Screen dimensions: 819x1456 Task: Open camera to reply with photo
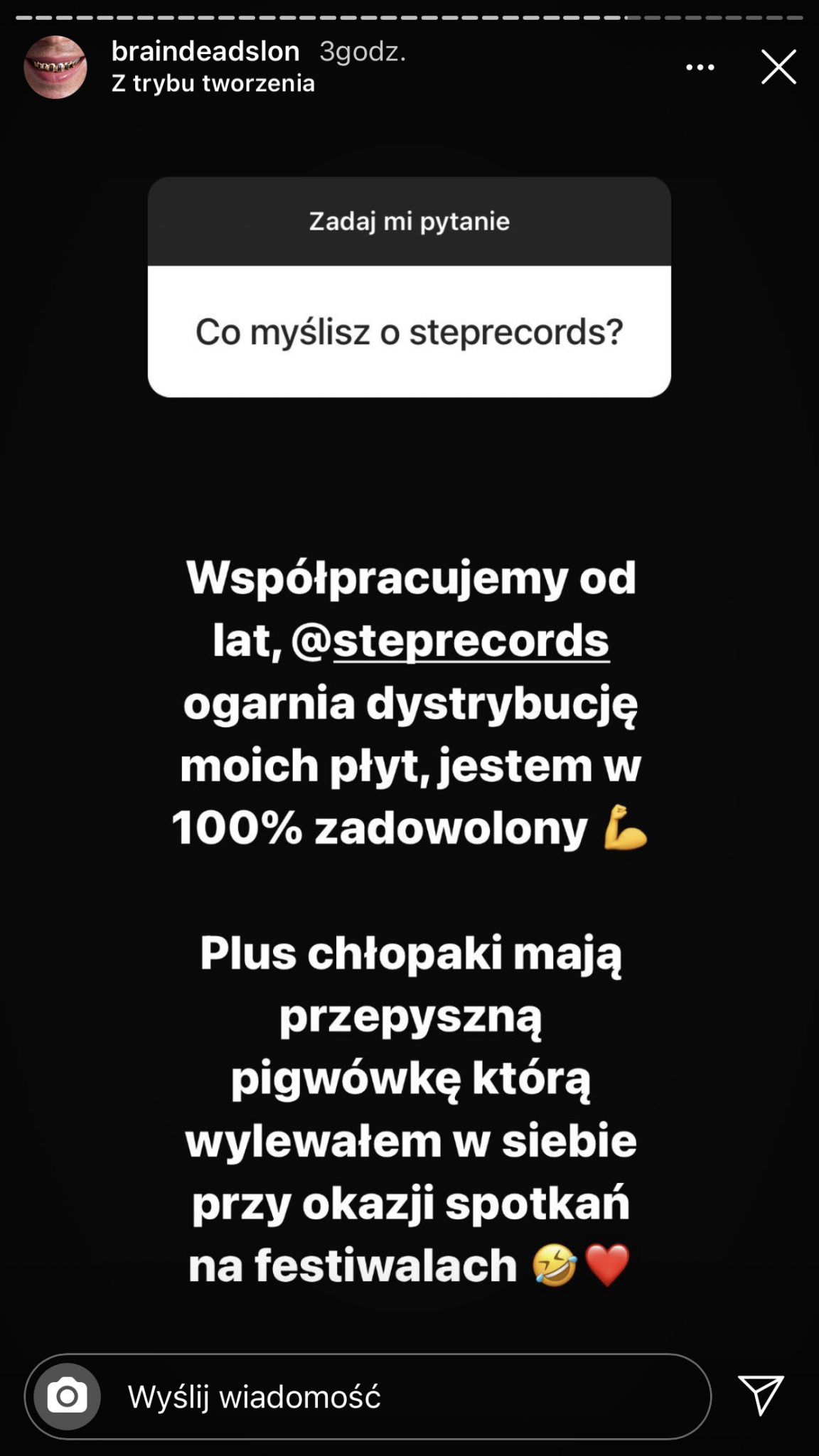click(x=68, y=1396)
